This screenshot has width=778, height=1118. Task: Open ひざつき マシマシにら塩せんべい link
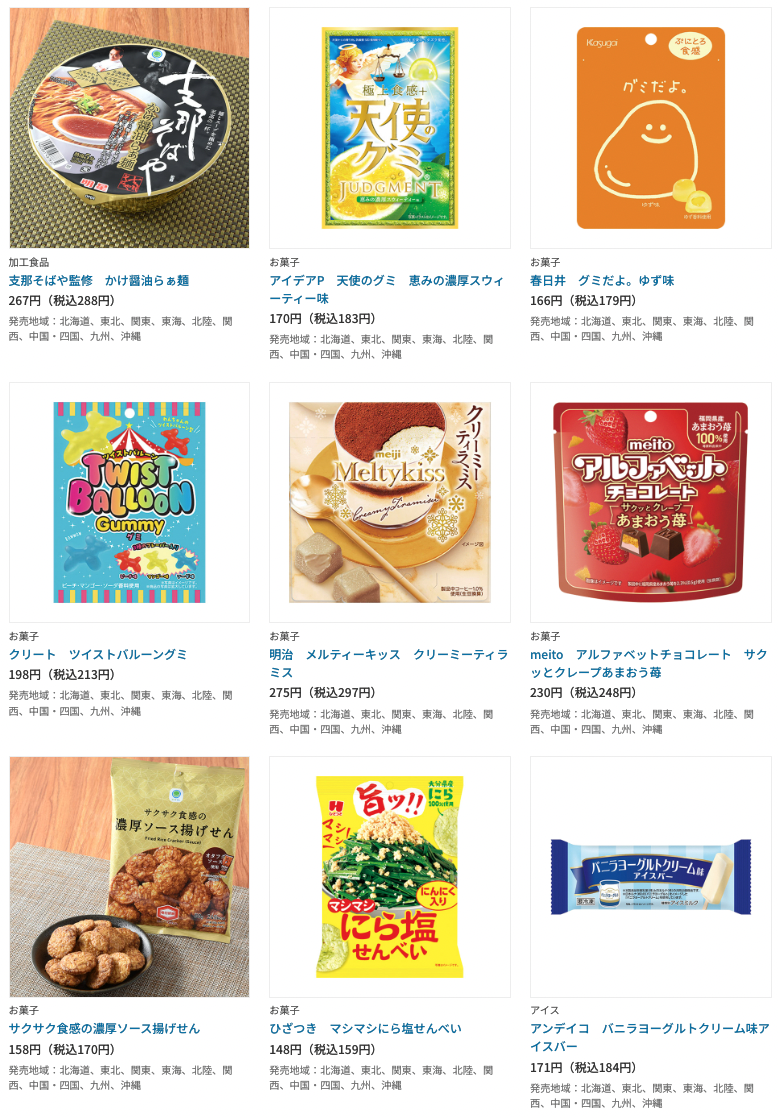click(365, 1029)
